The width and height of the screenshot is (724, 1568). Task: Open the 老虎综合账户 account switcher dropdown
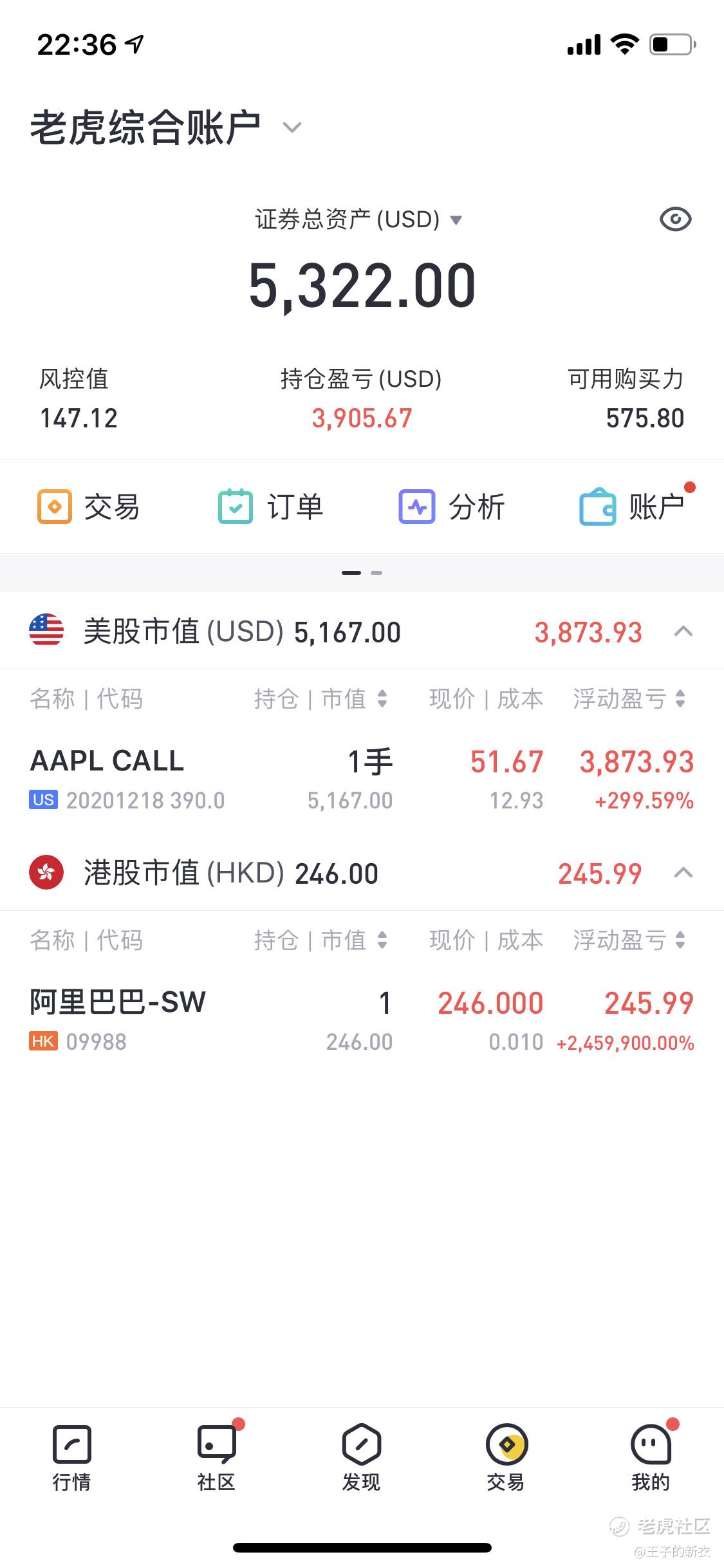coord(291,127)
